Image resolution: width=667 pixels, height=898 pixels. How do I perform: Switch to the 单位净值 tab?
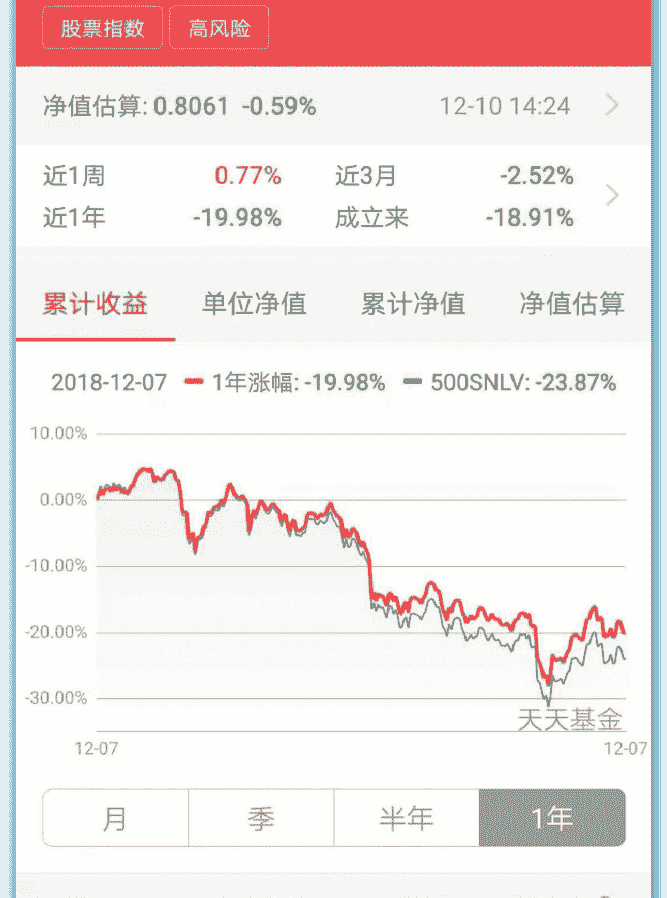point(254,304)
